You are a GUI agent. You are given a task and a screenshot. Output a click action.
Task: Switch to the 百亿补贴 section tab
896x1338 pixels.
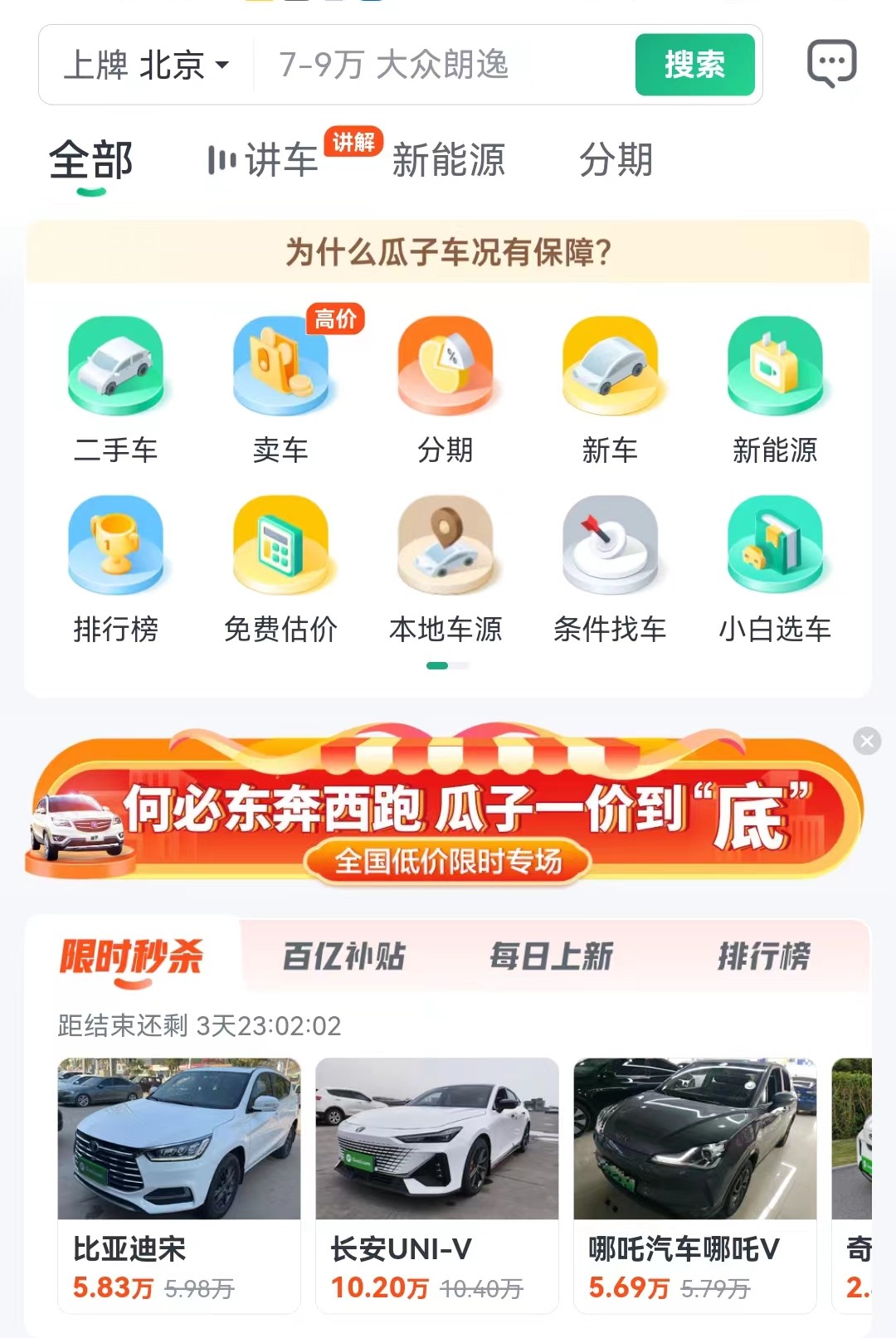click(x=343, y=956)
